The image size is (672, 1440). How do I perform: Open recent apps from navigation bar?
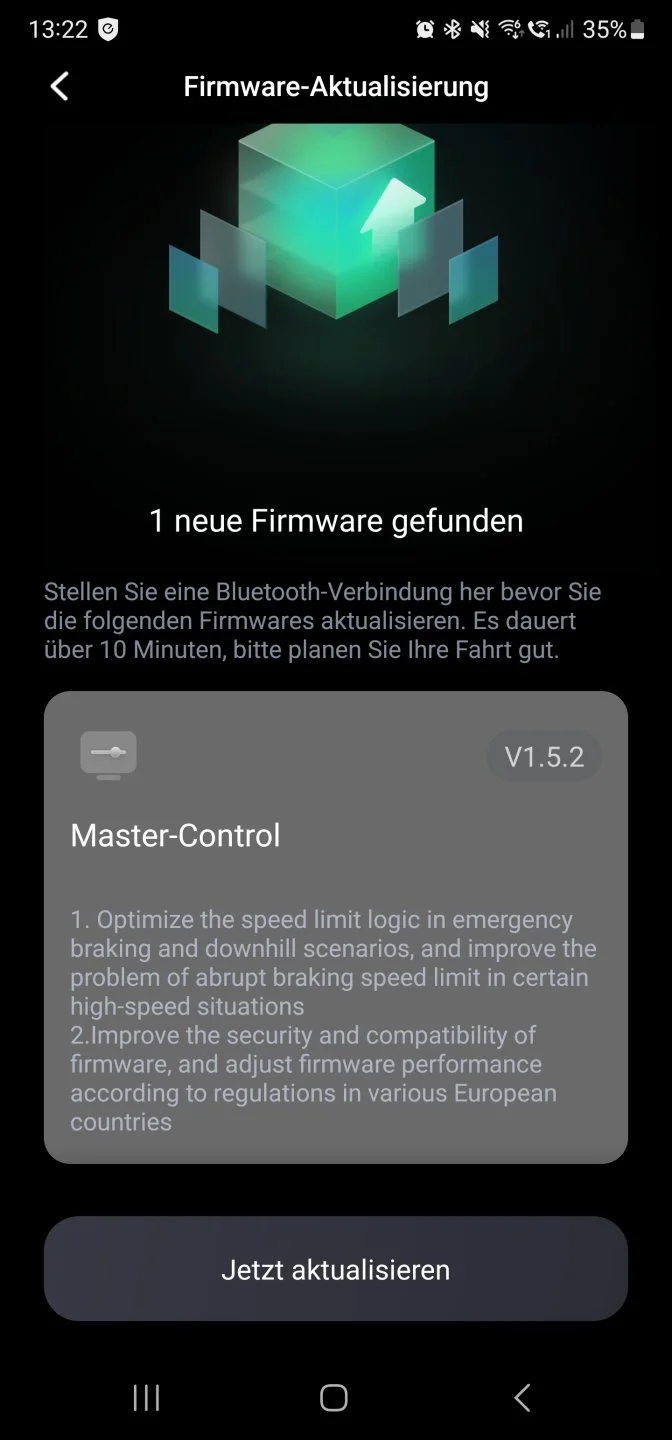pyautogui.click(x=146, y=1397)
